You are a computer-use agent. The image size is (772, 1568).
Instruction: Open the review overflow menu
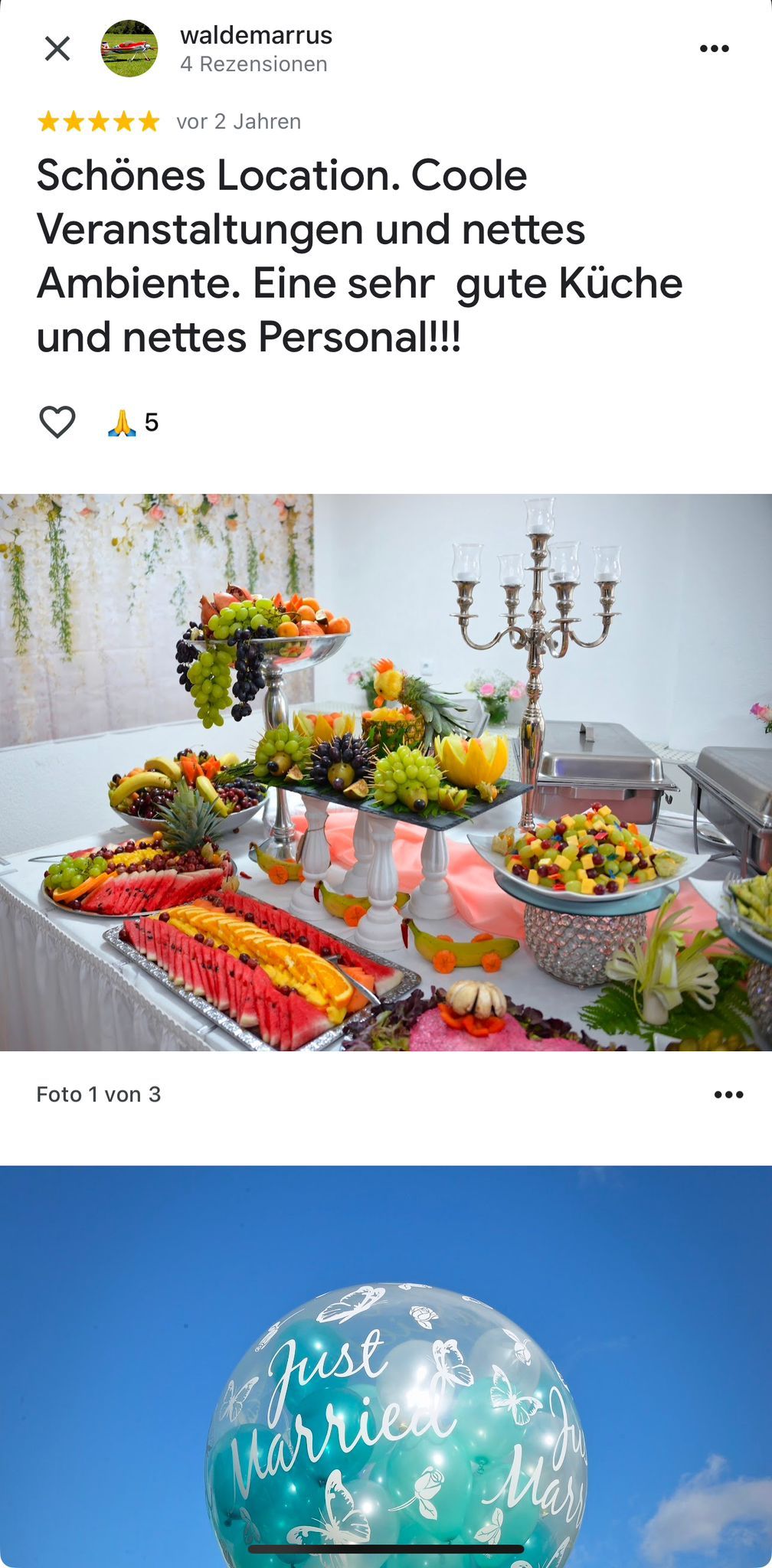coord(714,49)
